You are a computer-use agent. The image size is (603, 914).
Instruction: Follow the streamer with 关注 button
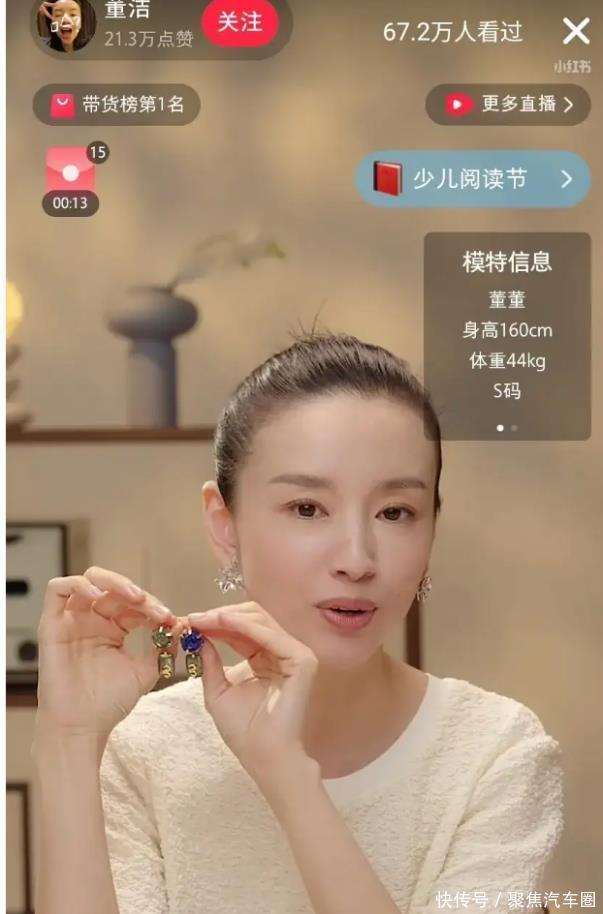[x=240, y=23]
